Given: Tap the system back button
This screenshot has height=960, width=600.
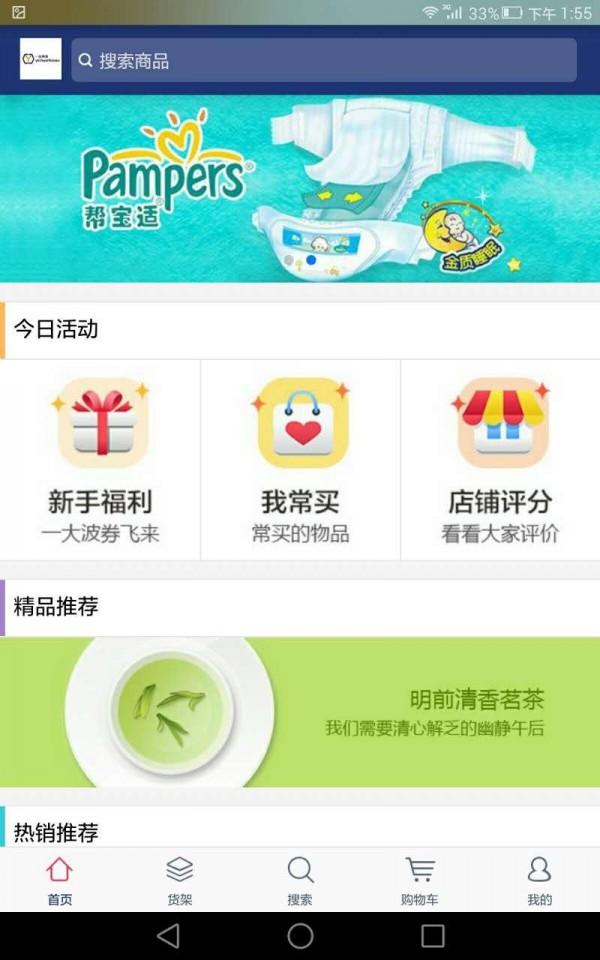Looking at the screenshot, I should click(168, 935).
